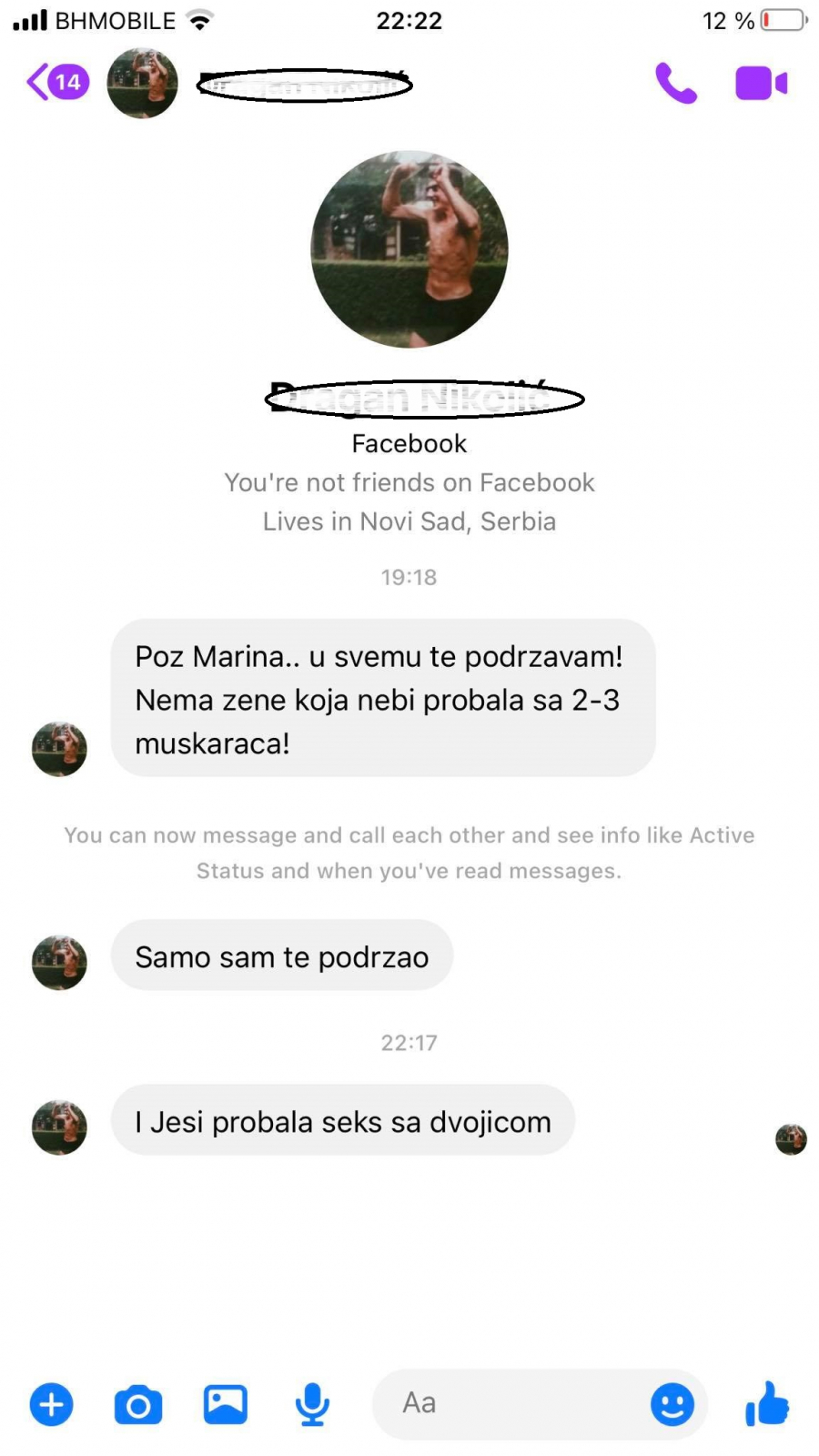Record a voice message

(x=312, y=1404)
